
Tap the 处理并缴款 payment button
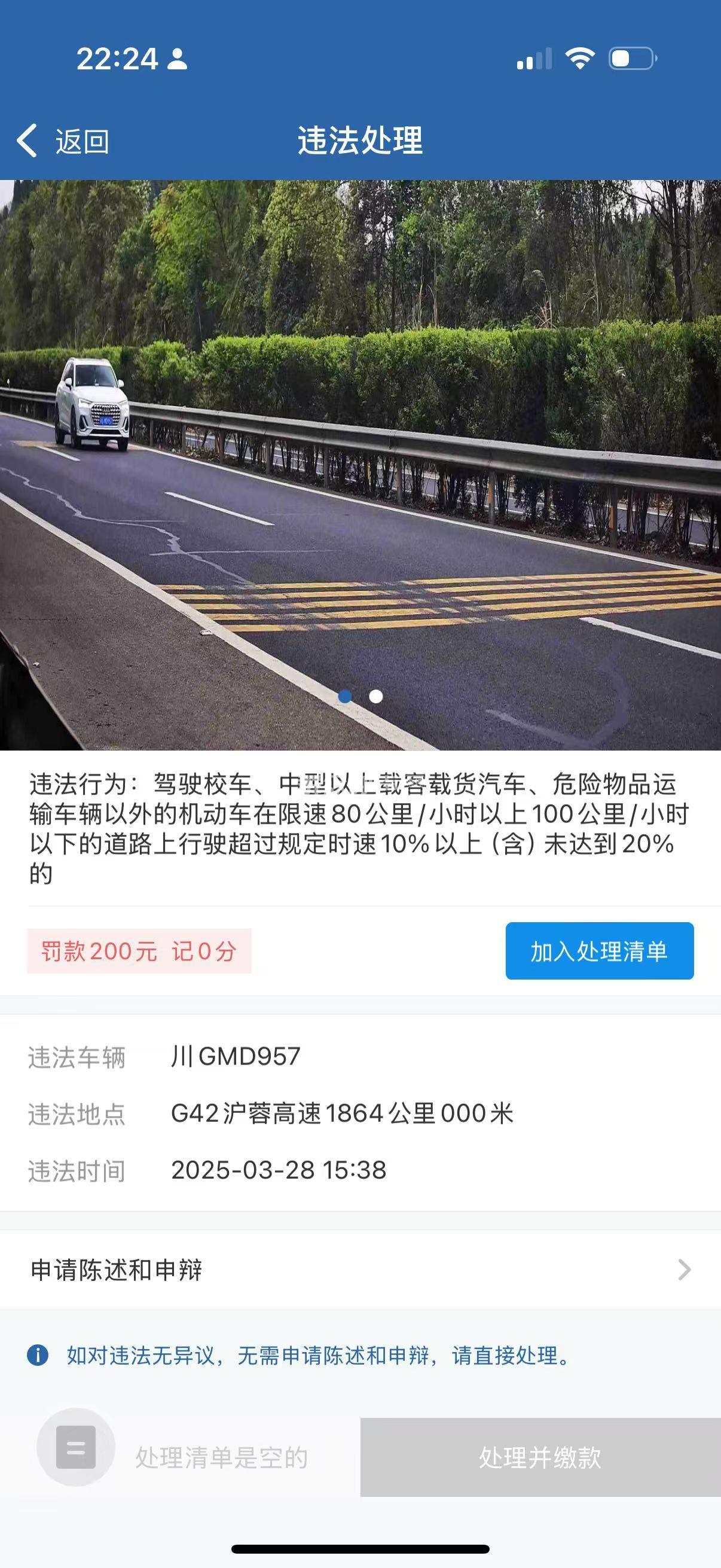[x=540, y=1457]
